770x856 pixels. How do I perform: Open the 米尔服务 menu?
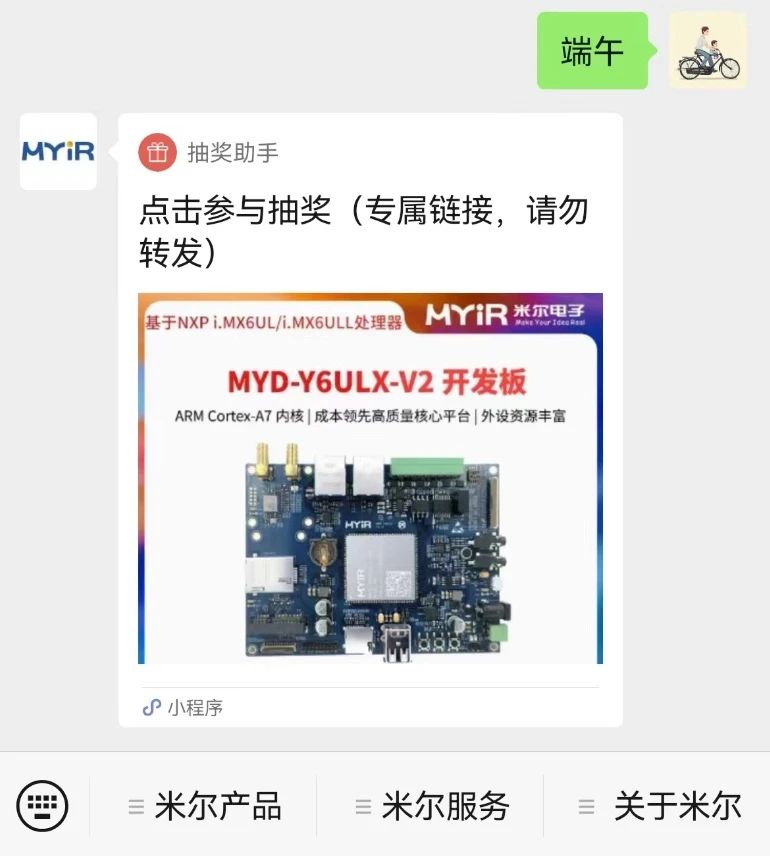[432, 806]
